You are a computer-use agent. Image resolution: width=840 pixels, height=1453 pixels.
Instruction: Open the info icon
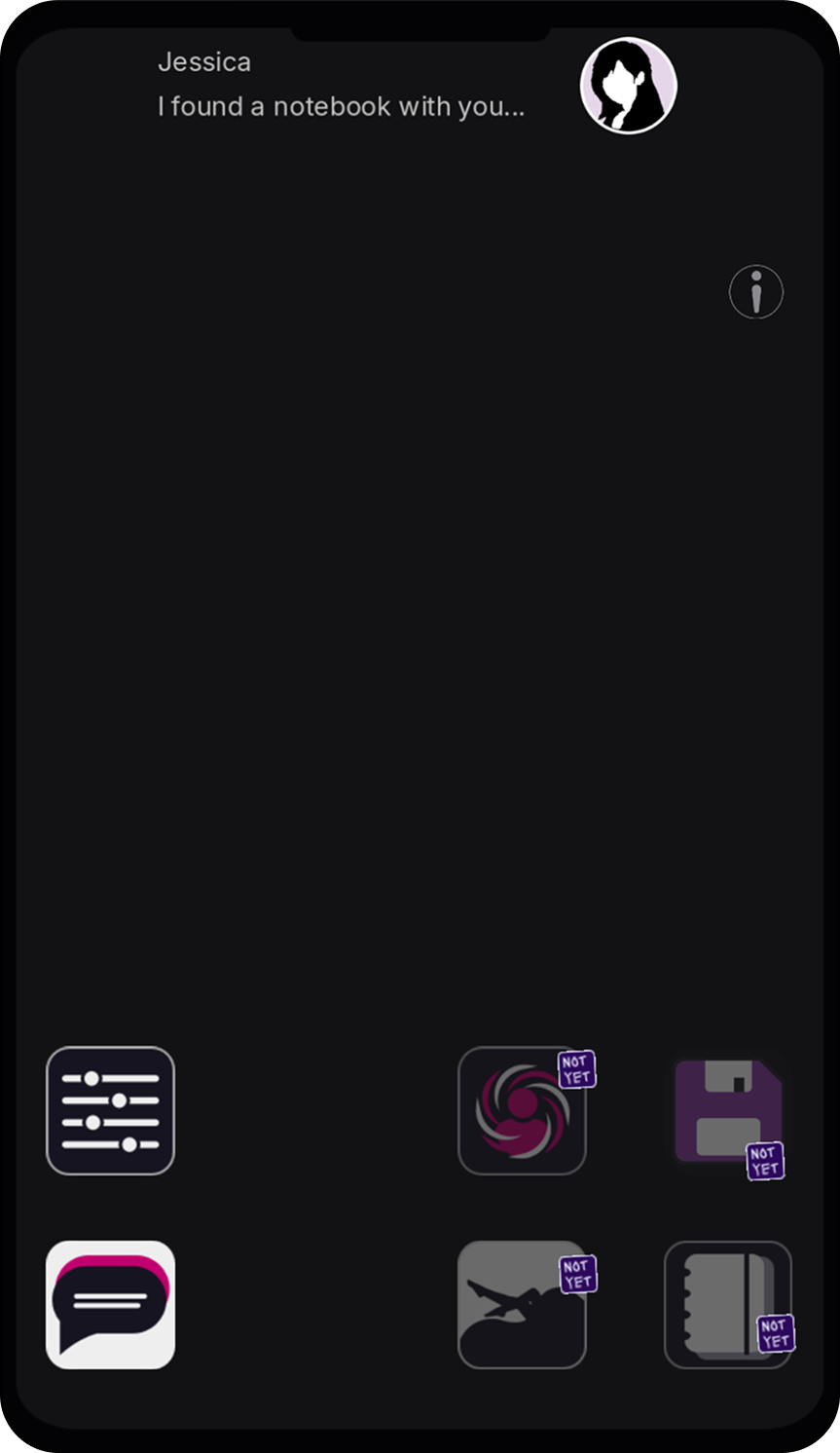click(755, 291)
